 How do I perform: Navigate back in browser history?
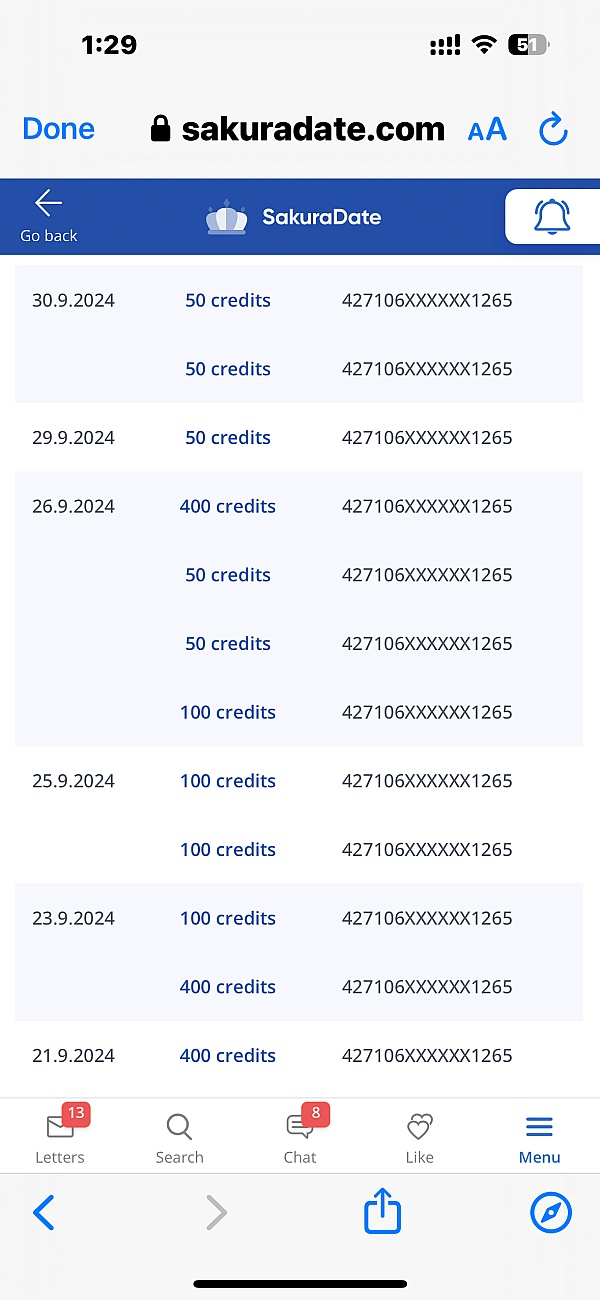(x=44, y=1214)
